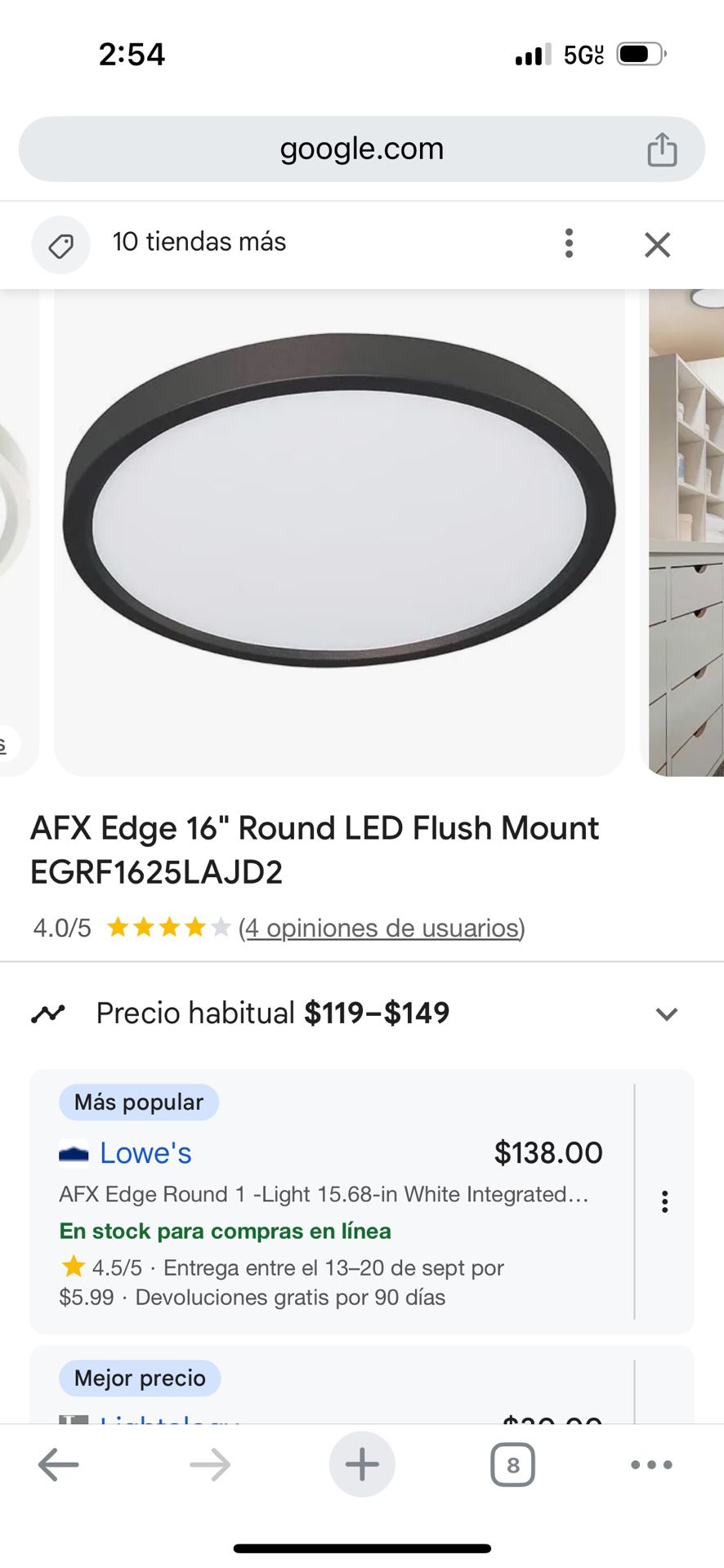Share this page from the address bar
724x1568 pixels.
coord(662,149)
